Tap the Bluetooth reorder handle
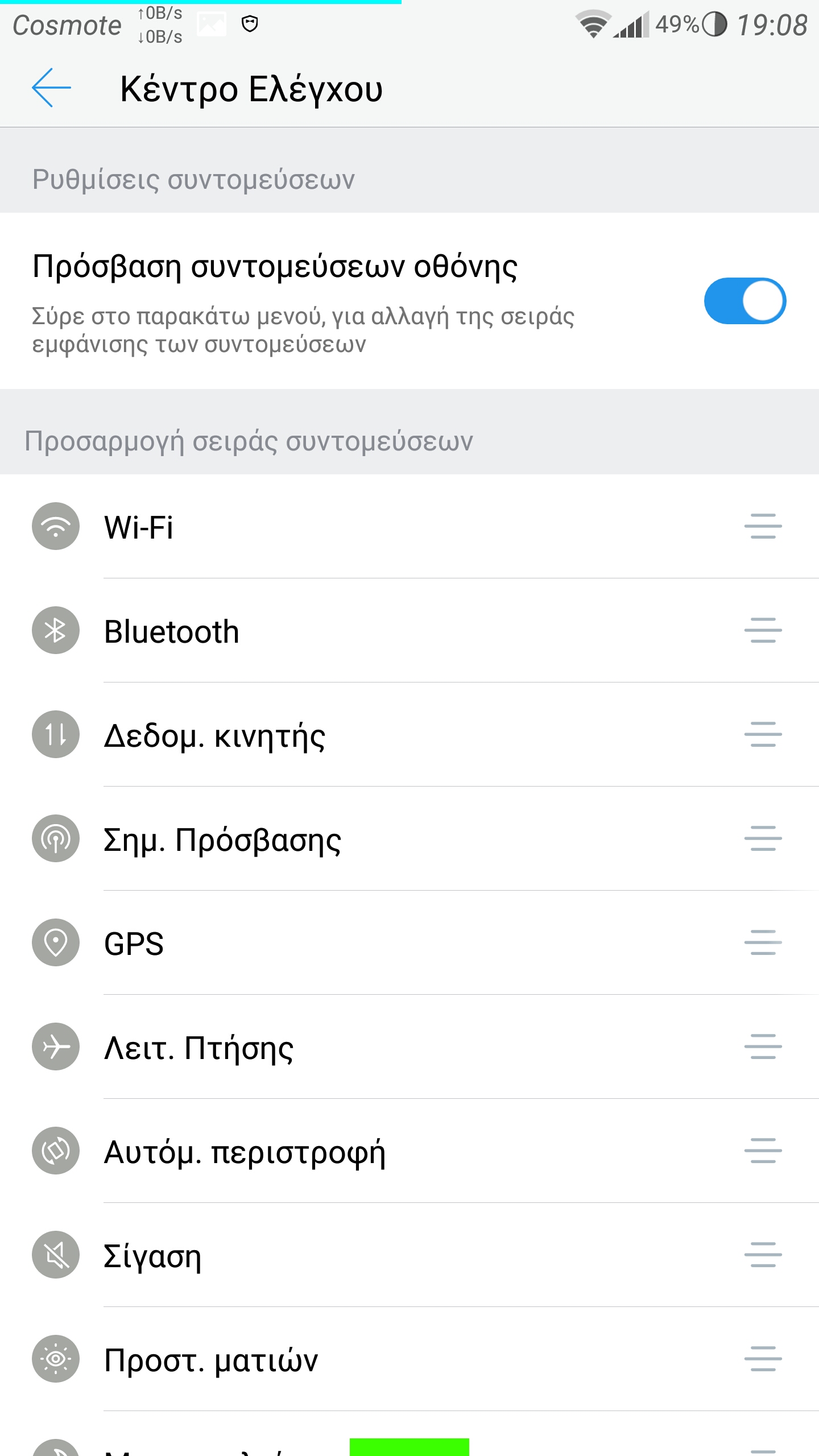Screen dimensions: 819x1456 pos(763,630)
